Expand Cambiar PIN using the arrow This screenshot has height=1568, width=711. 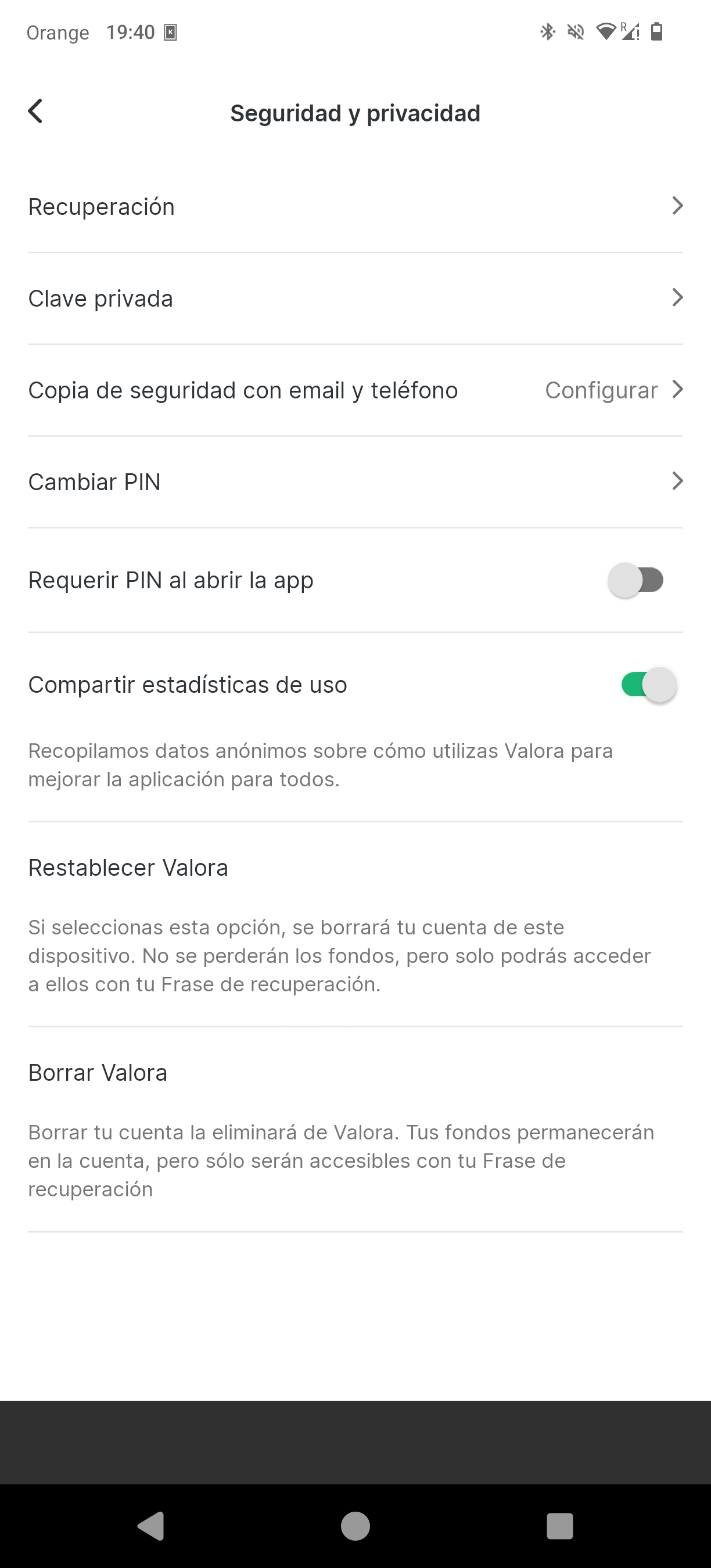tap(677, 481)
